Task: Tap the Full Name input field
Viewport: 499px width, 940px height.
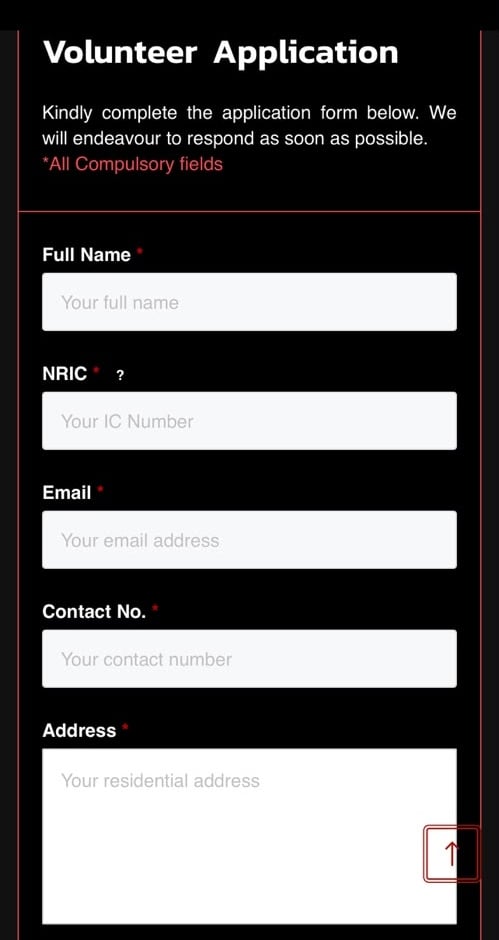Action: coord(249,302)
